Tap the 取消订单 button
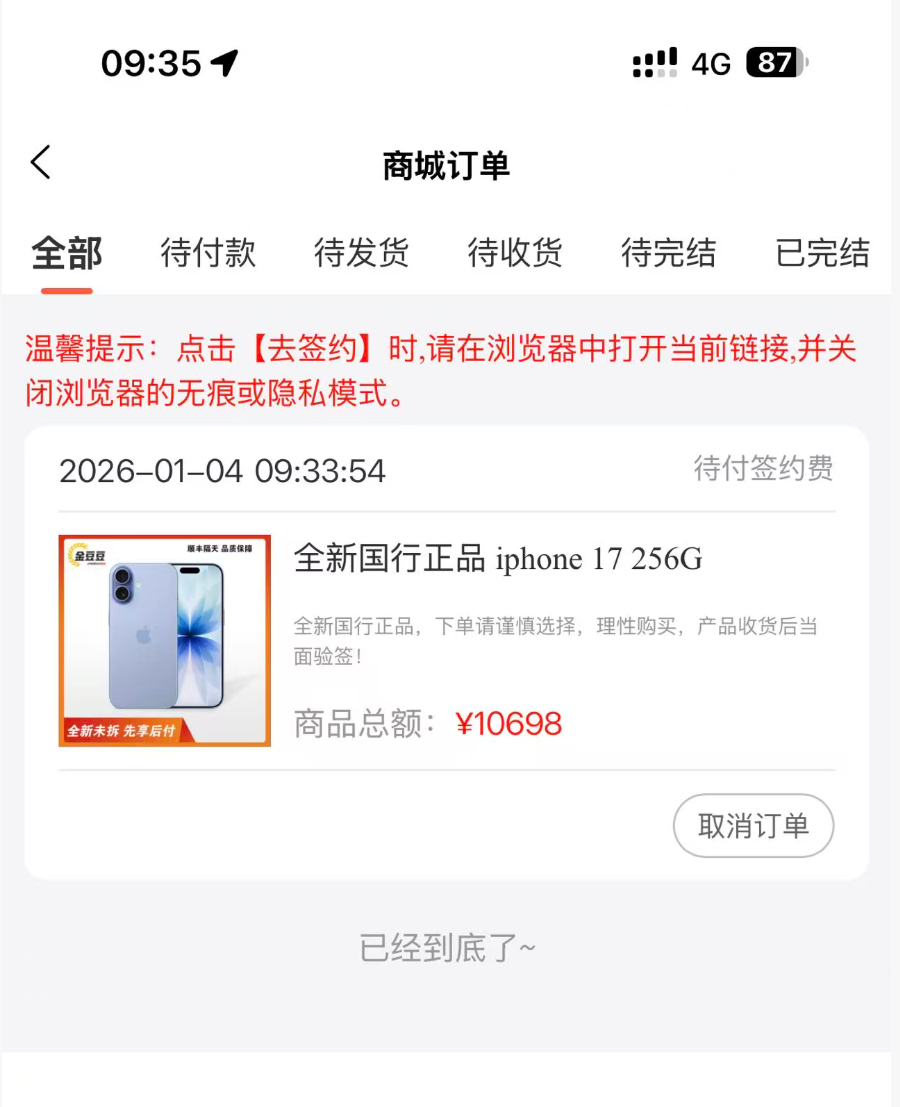 click(x=753, y=826)
